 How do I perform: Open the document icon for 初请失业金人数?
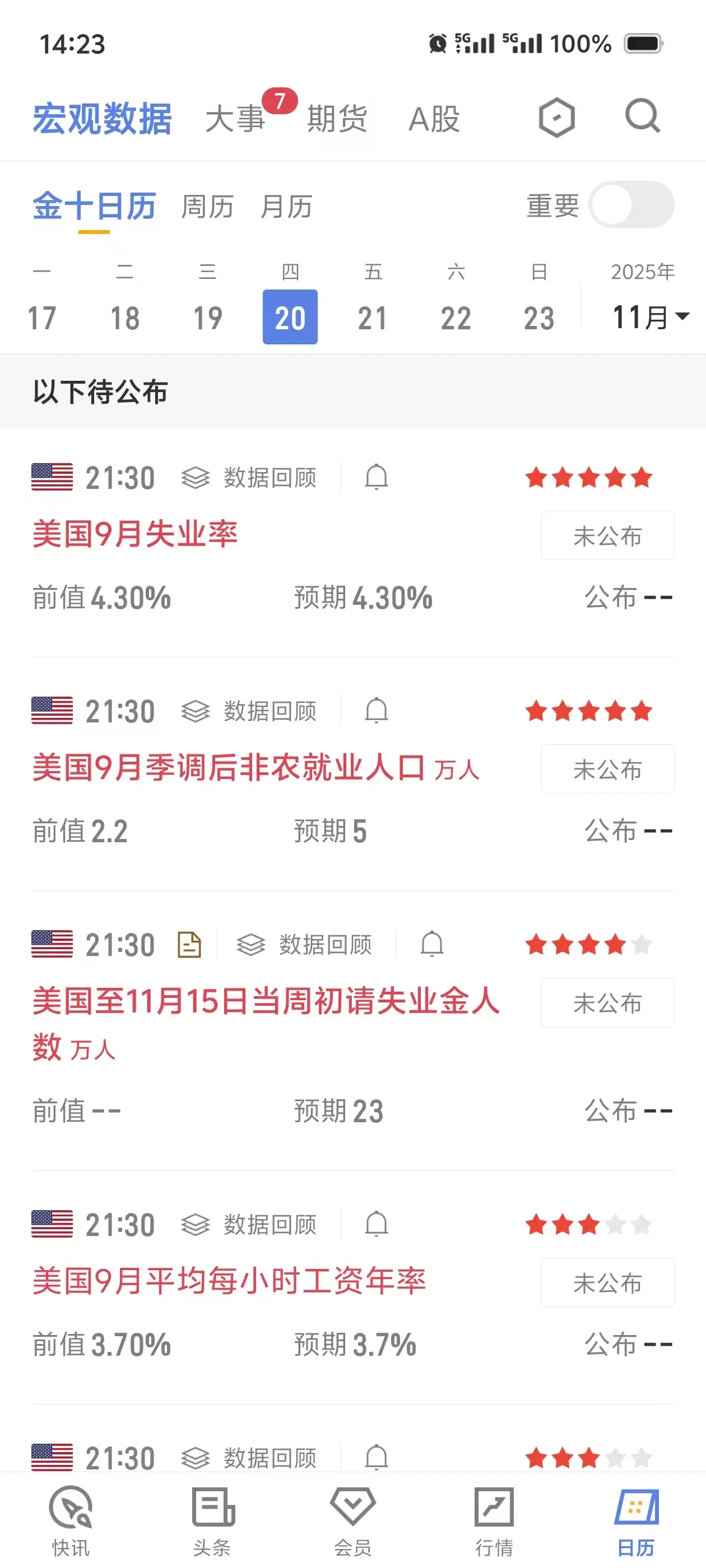coord(189,945)
